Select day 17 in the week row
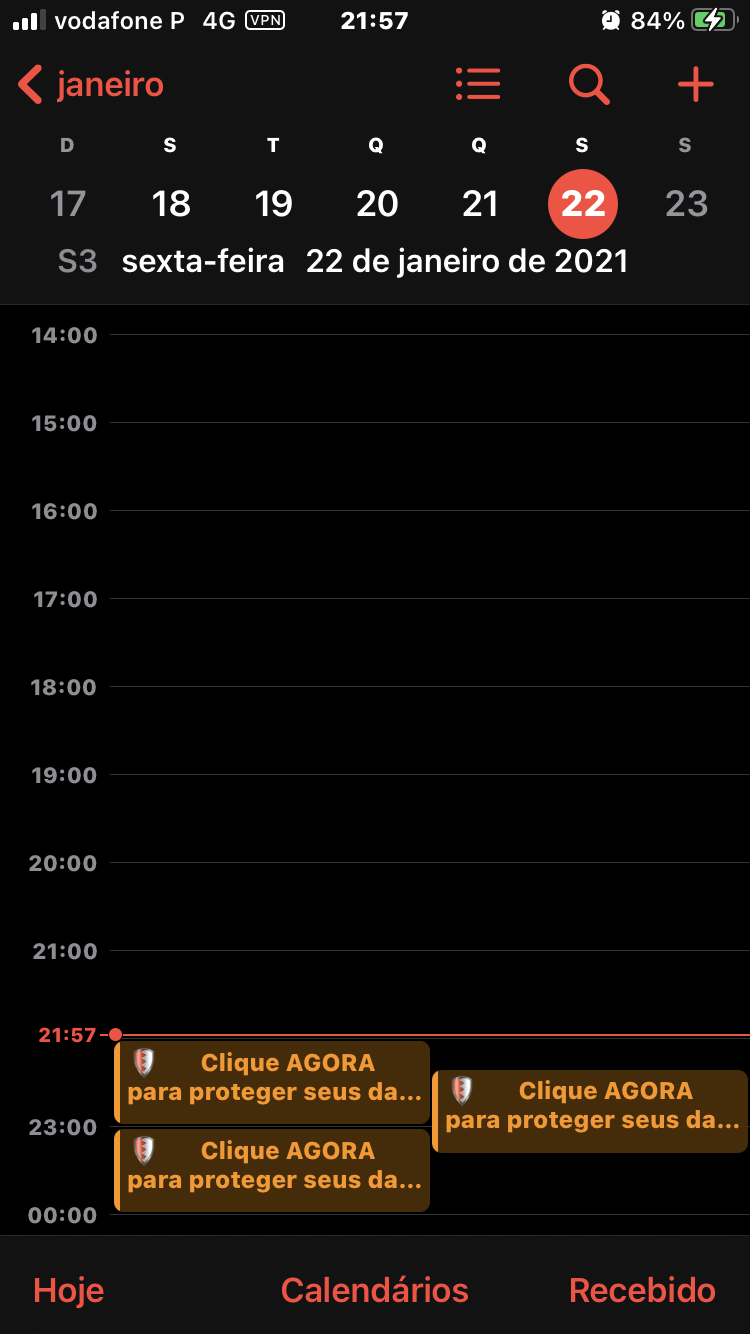Viewport: 750px width, 1334px height. 68,204
